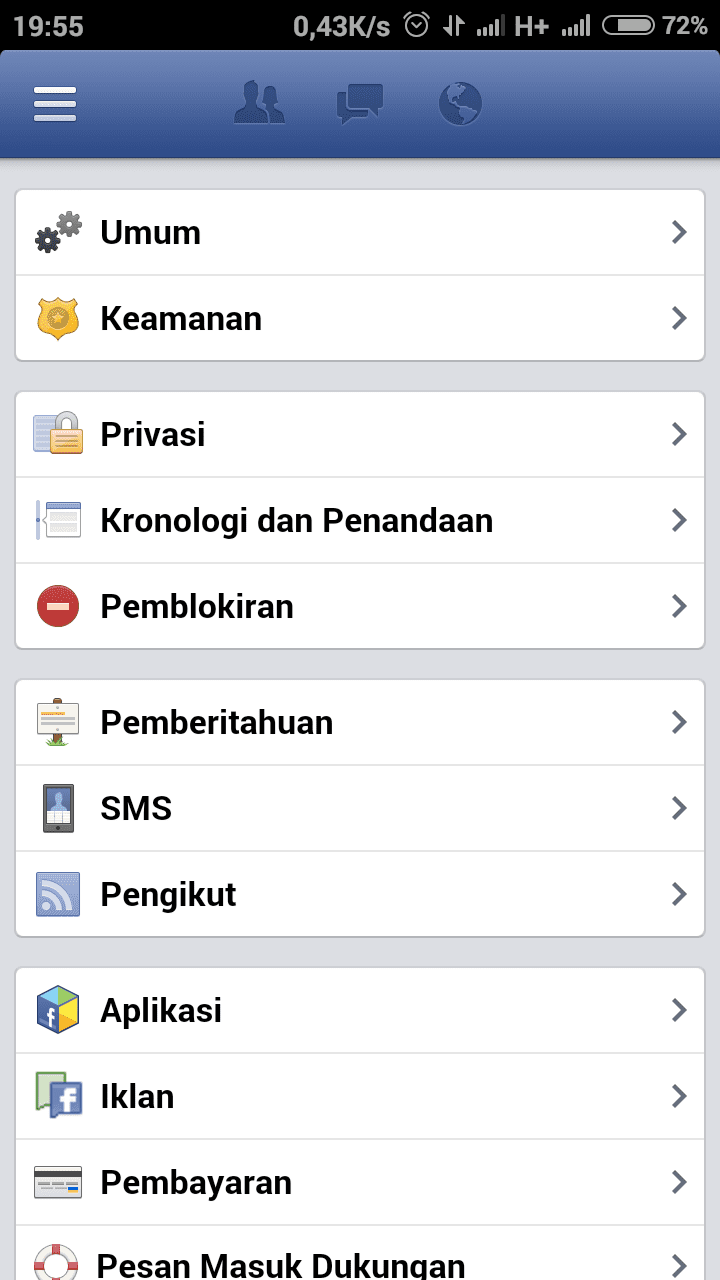The image size is (720, 1280).
Task: Open Pesan Masuk Dukungan
Action: pos(360,1254)
